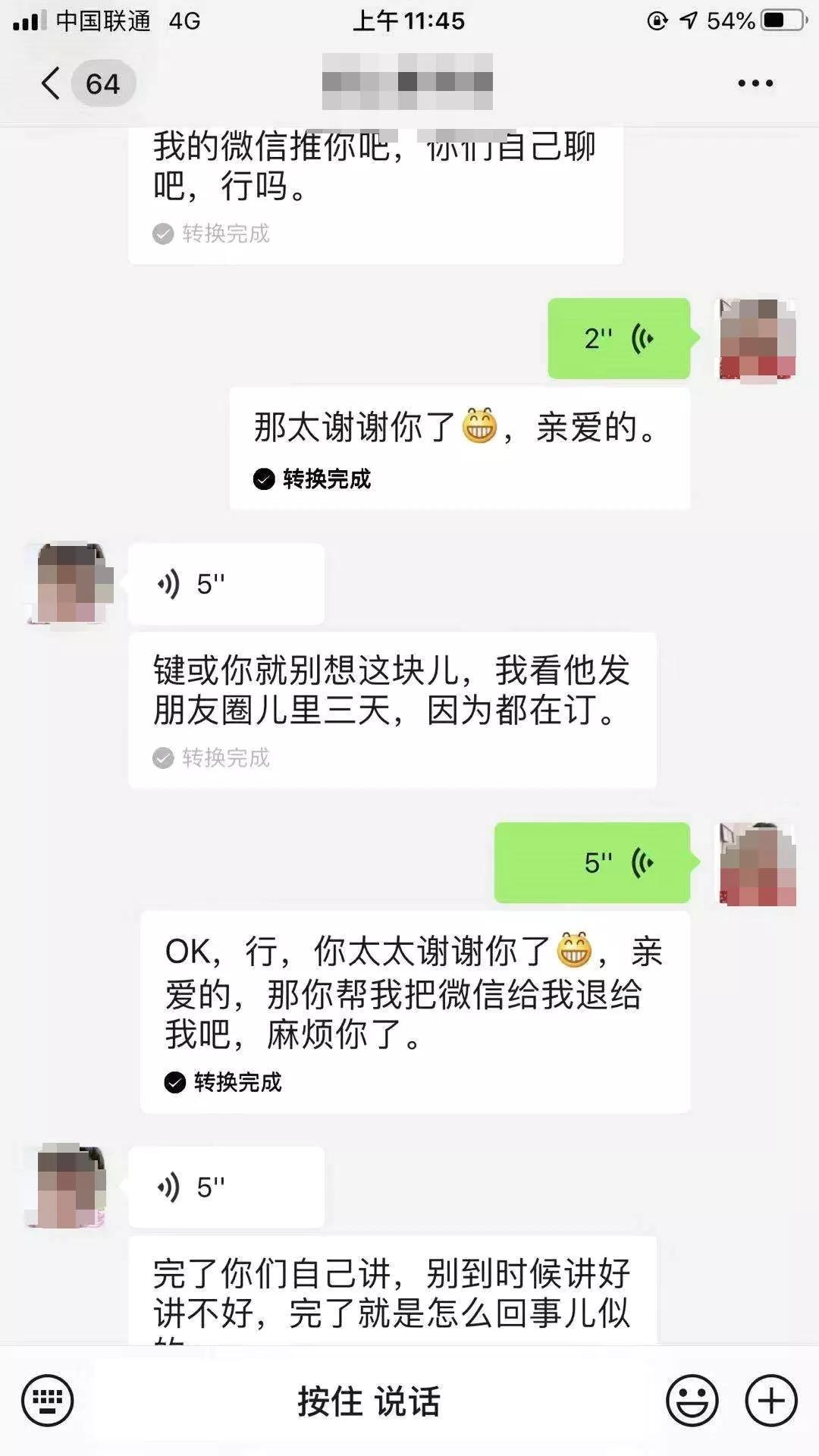The height and width of the screenshot is (1456, 819).
Task: Toggle the gray 转换完成 transcription indicator on top message
Action: click(162, 234)
